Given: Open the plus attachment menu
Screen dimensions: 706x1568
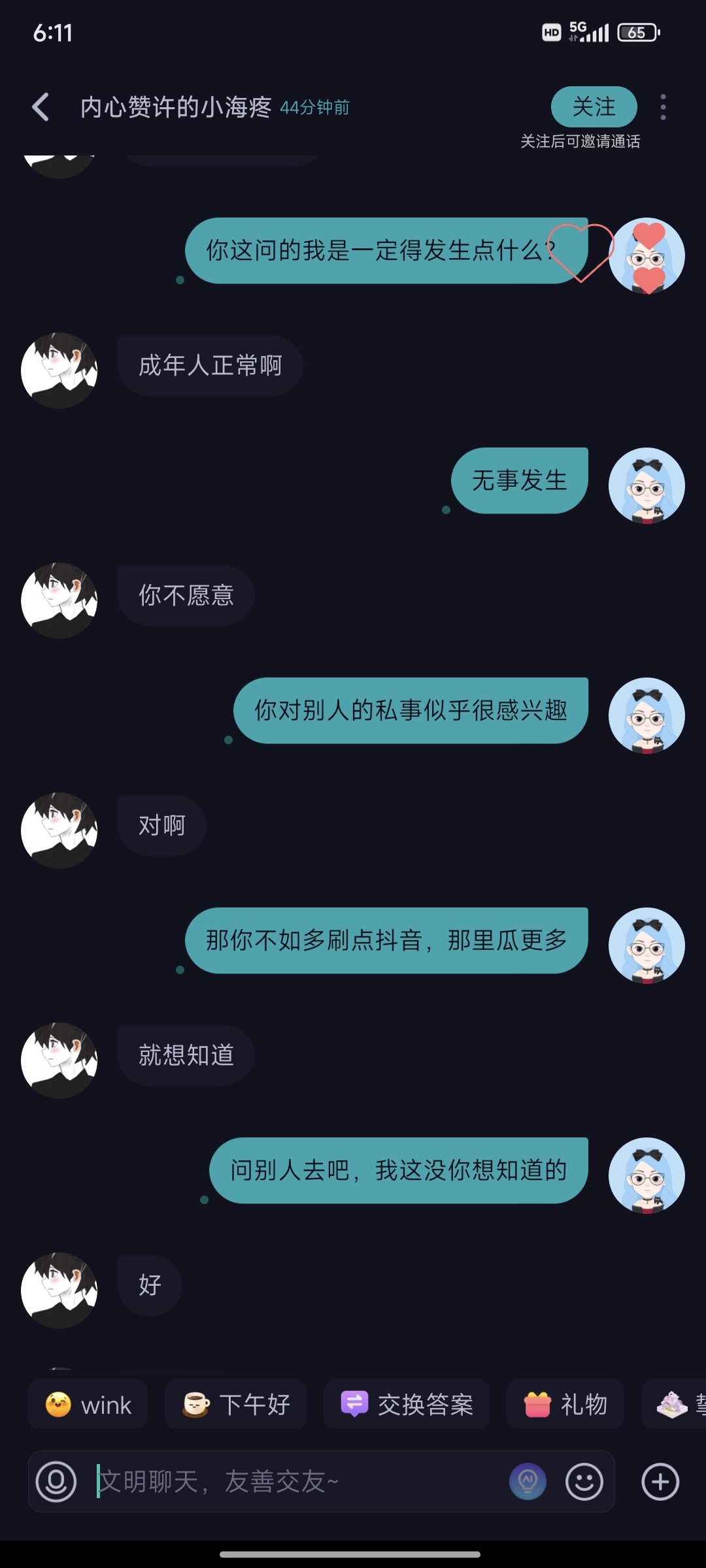Looking at the screenshot, I should point(660,1482).
